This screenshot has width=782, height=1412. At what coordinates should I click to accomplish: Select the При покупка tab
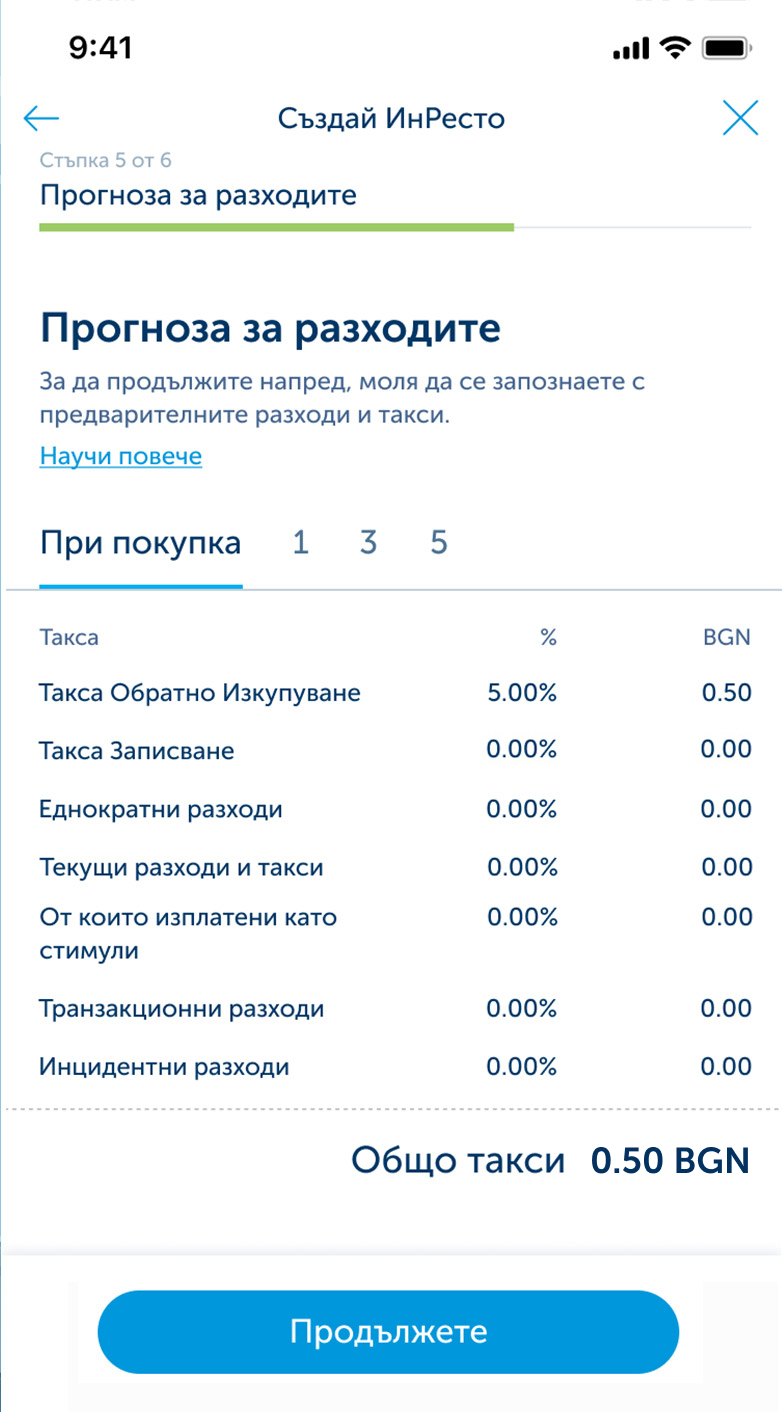coord(141,544)
